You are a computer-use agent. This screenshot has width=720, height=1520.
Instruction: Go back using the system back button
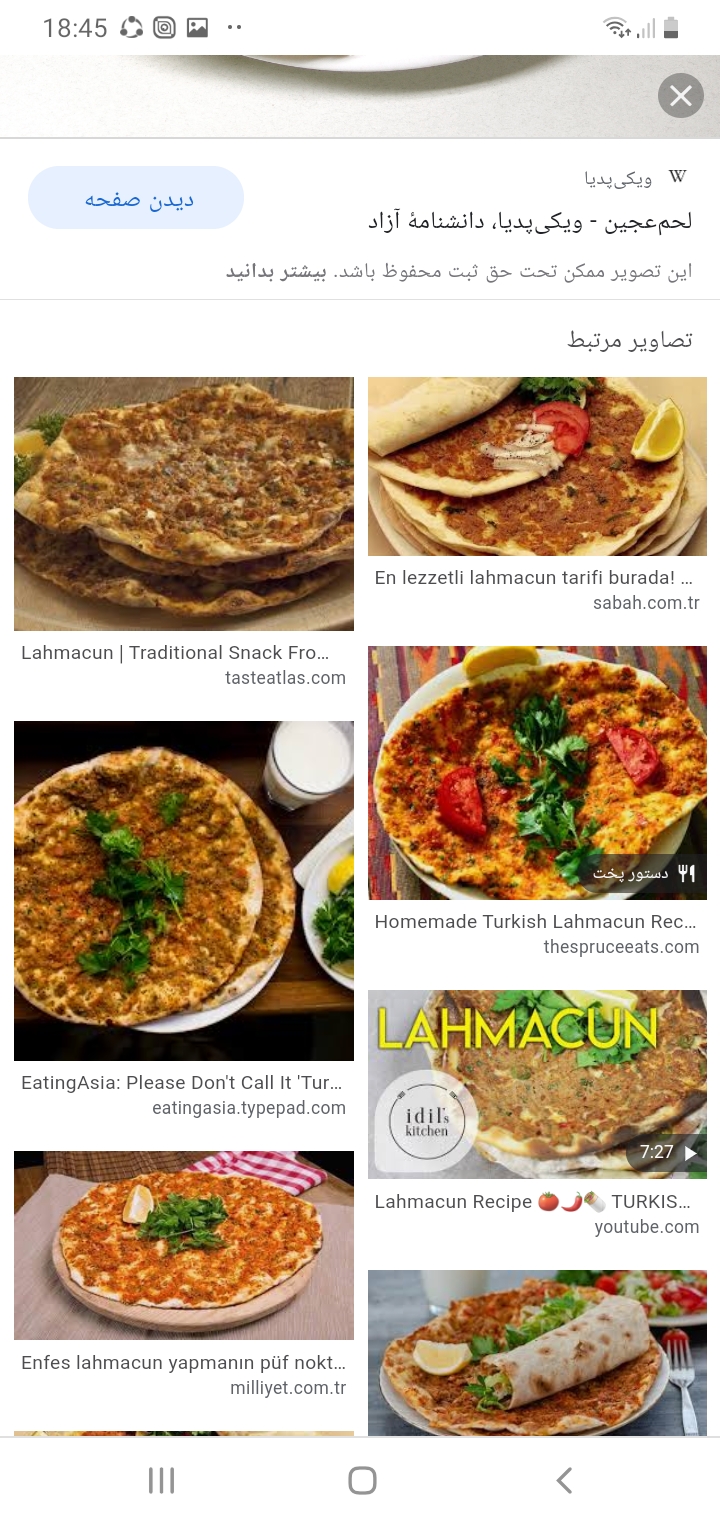(x=564, y=1480)
